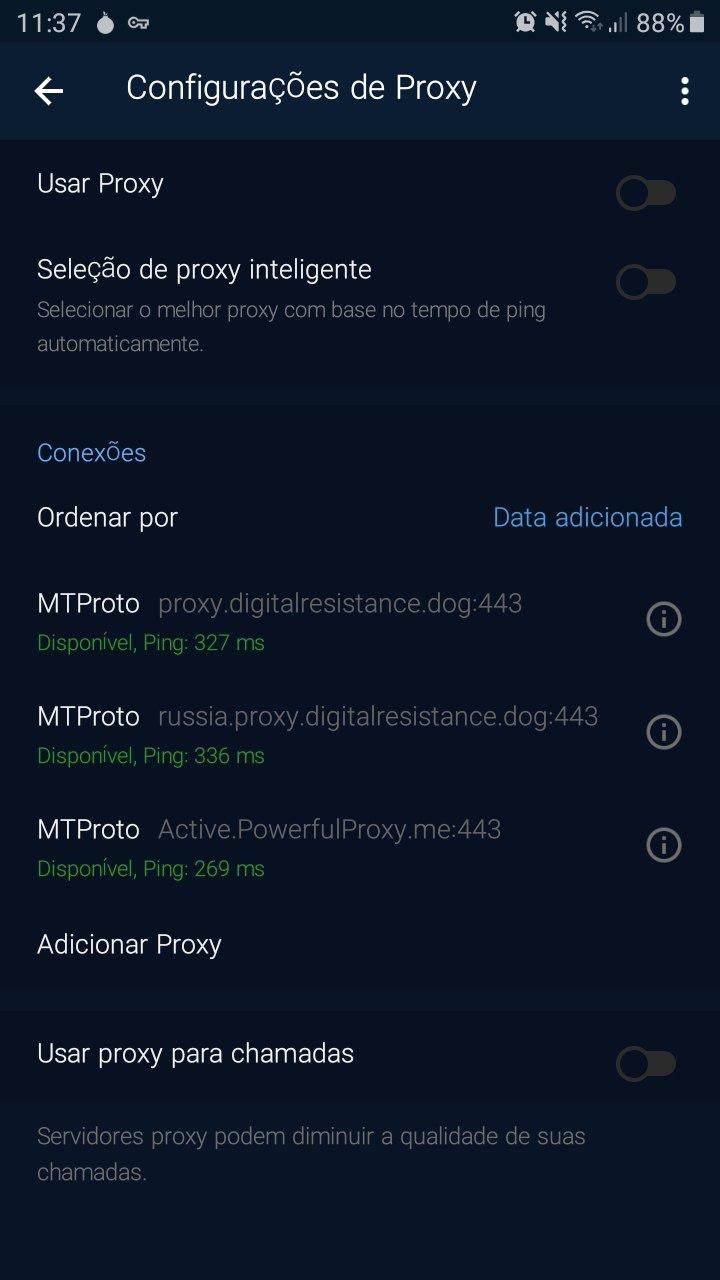
Task: View info for Active.PowerfulProxy.me proxy
Action: [x=663, y=846]
